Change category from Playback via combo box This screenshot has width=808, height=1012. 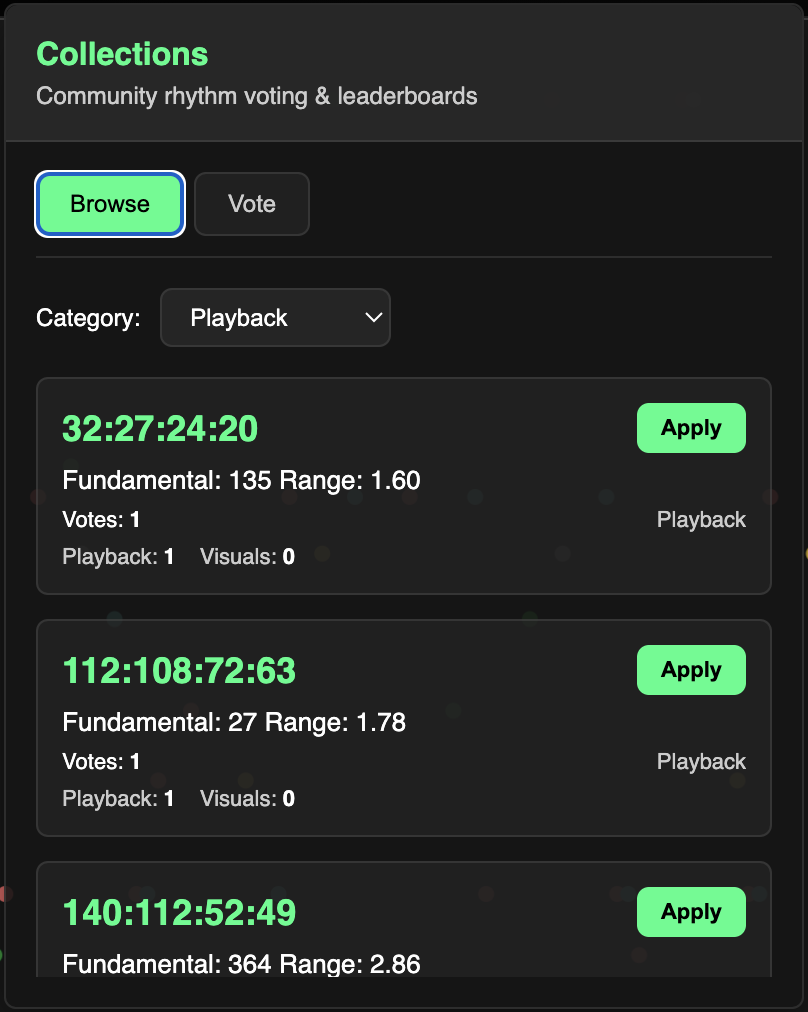coord(275,317)
